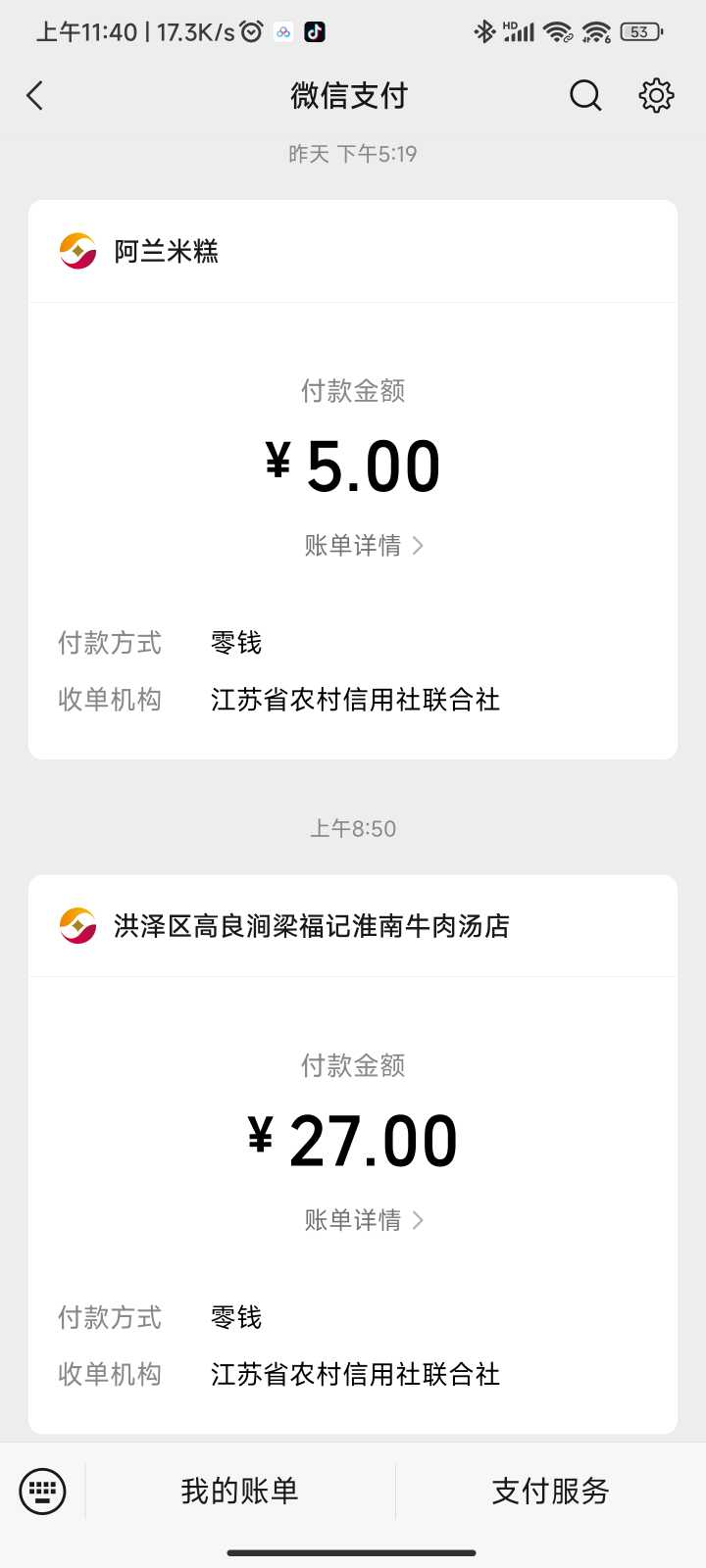The height and width of the screenshot is (1568, 706).
Task: Open 账单详情 for the ¥27.00 payment
Action: point(364,1220)
